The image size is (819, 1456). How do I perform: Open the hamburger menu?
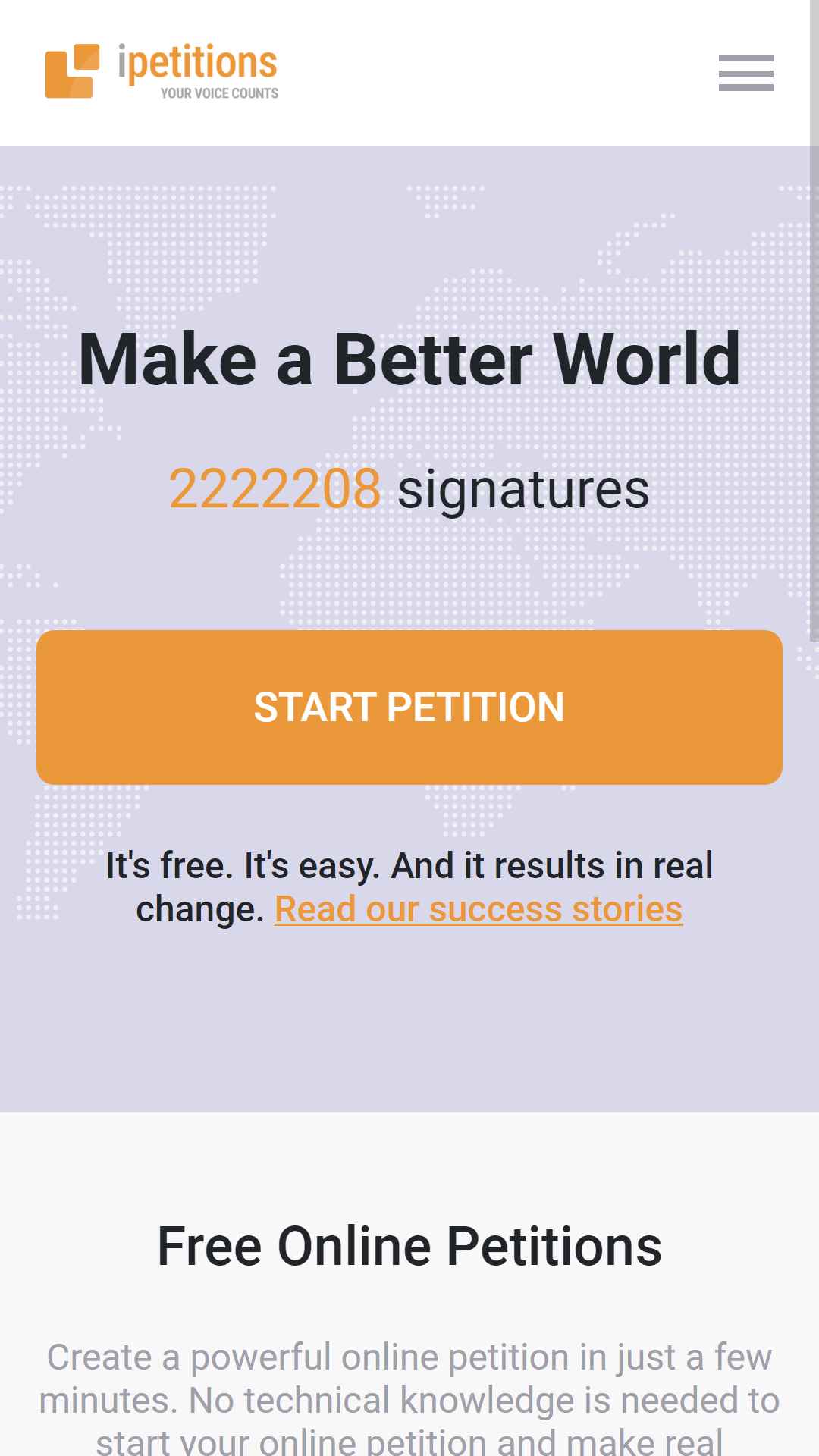click(745, 73)
